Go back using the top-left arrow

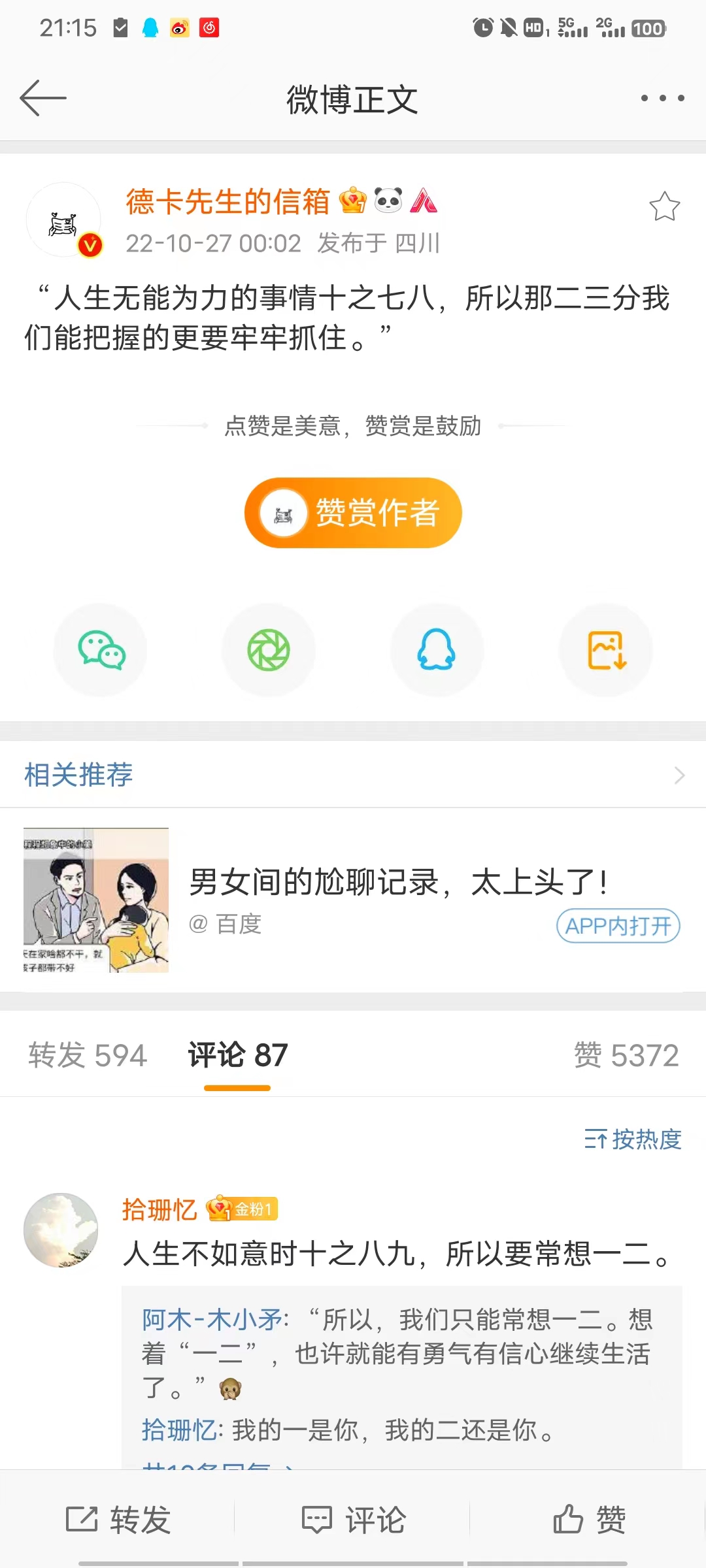(x=43, y=98)
